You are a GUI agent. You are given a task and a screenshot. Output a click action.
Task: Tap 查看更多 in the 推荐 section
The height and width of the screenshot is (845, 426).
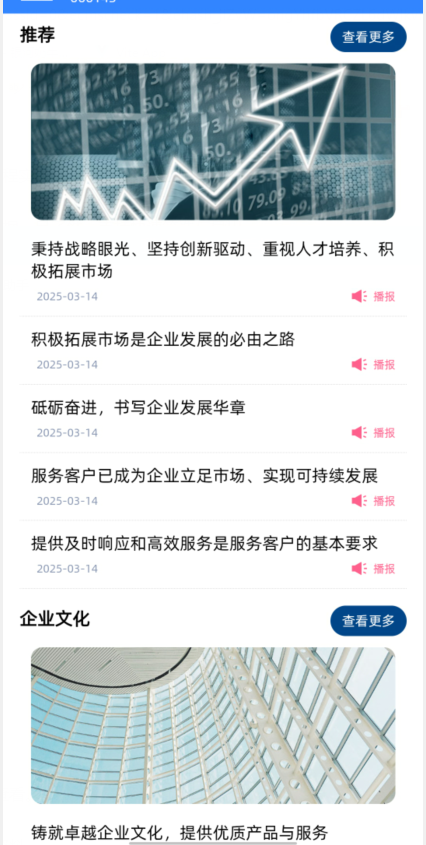(x=368, y=37)
